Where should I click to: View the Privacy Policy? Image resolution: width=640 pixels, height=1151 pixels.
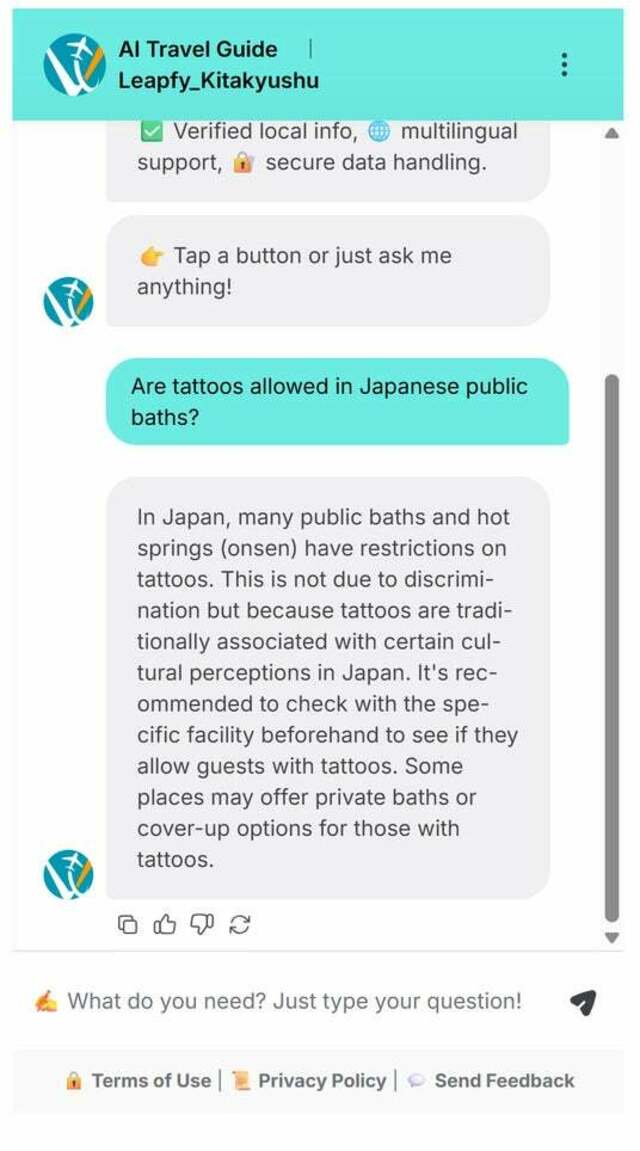(x=321, y=1080)
